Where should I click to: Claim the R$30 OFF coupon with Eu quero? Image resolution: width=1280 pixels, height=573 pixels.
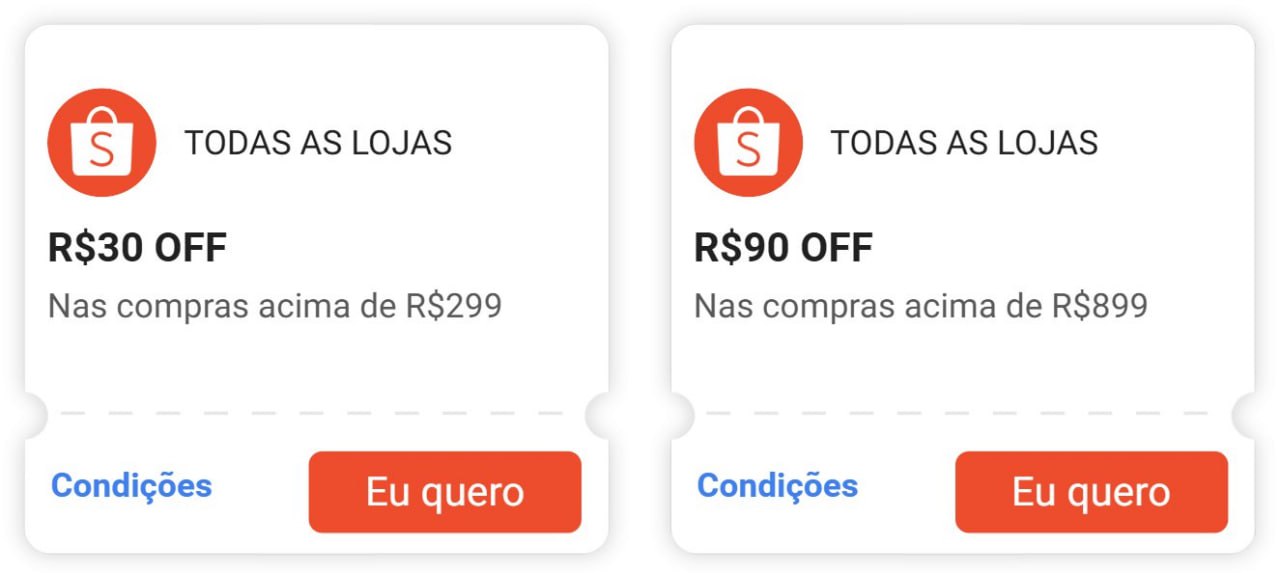point(444,492)
